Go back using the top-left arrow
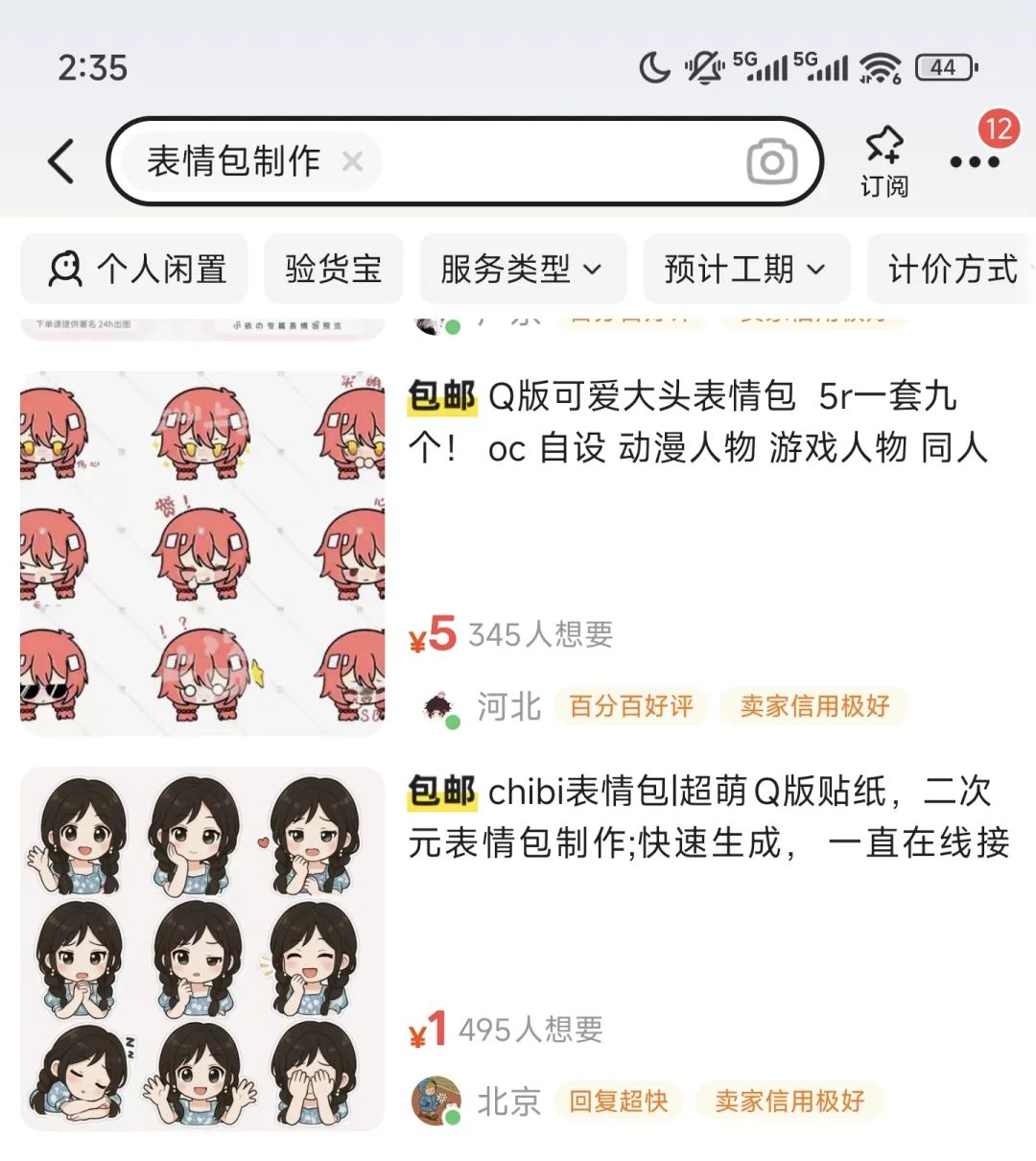 pos(61,161)
